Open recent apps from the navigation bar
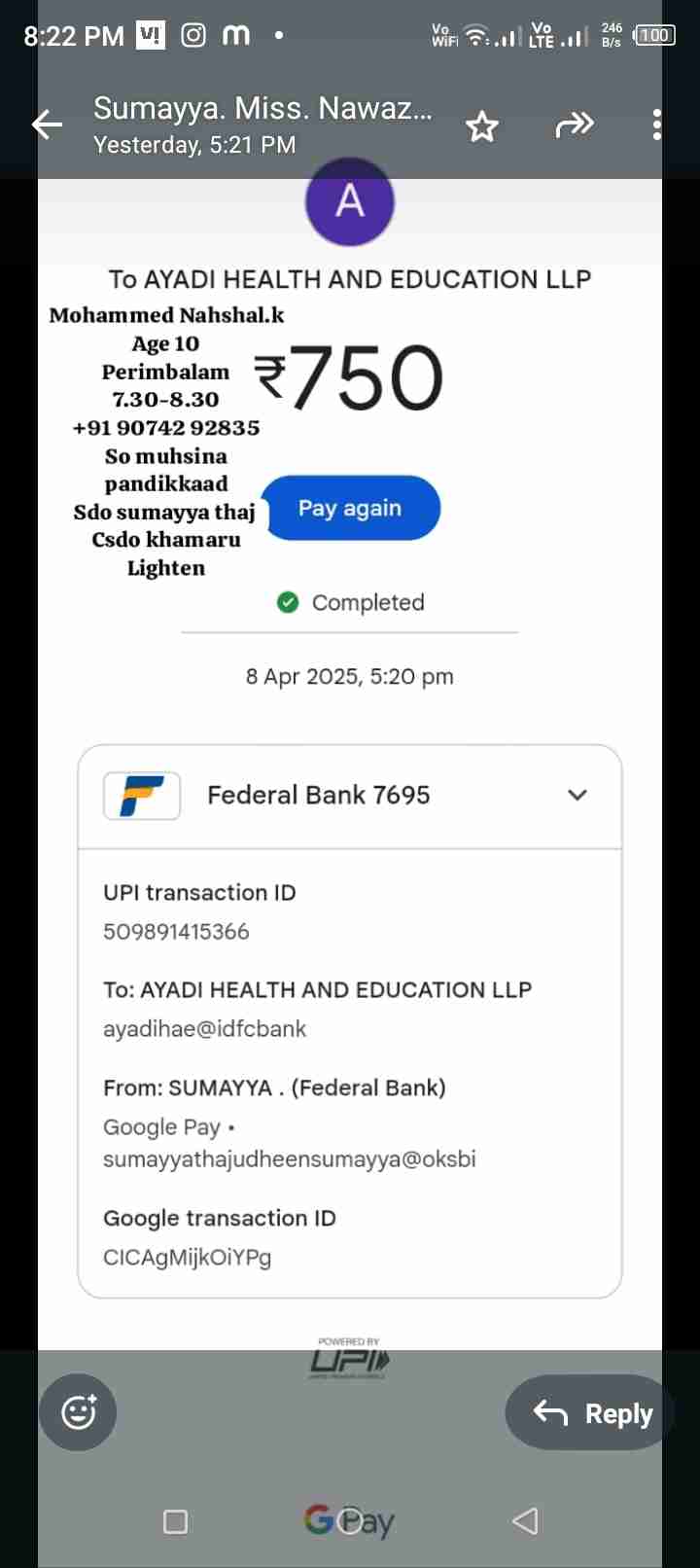 point(176,1521)
